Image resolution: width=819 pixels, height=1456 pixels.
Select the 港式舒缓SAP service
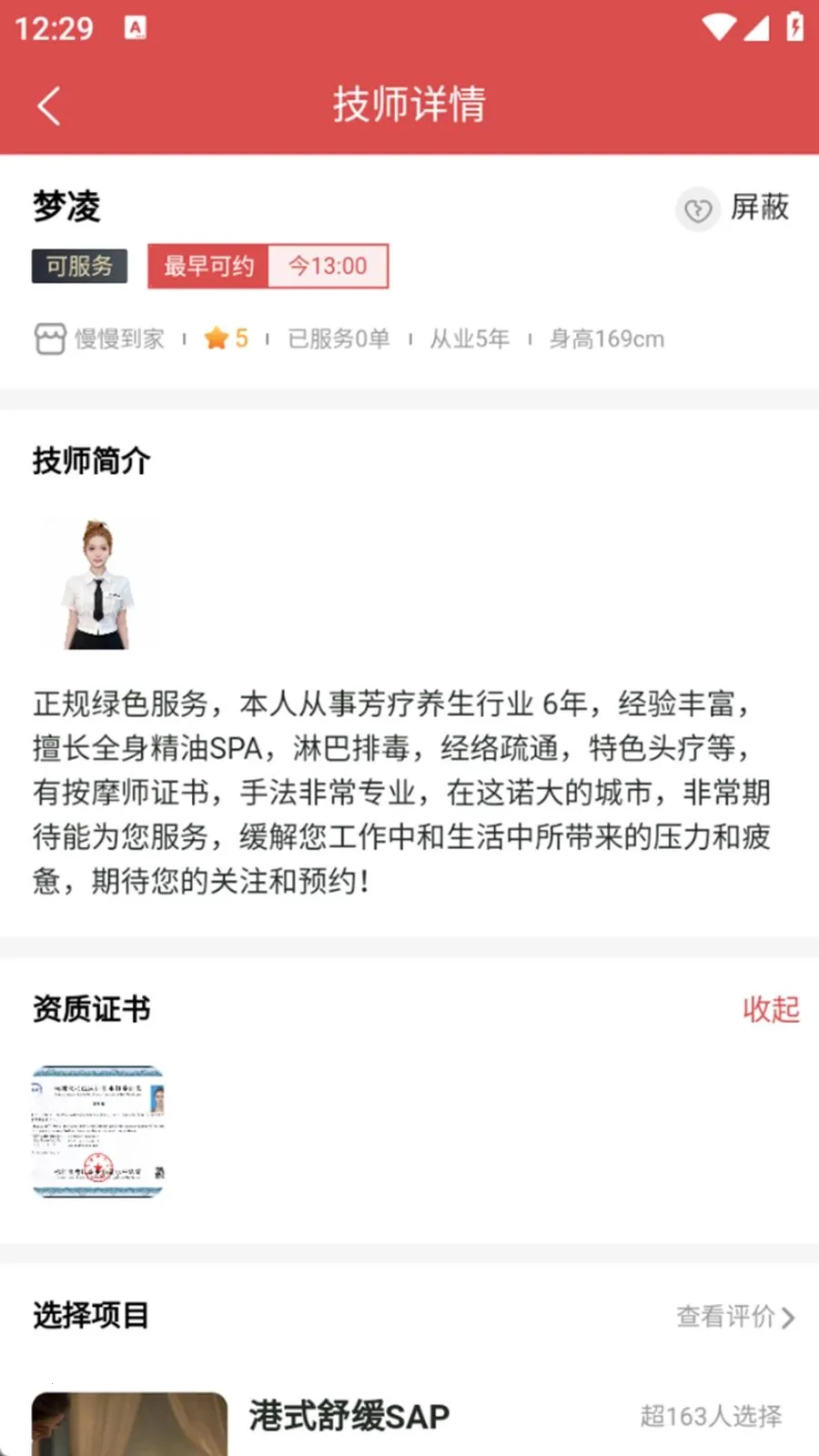pyautogui.click(x=349, y=1416)
